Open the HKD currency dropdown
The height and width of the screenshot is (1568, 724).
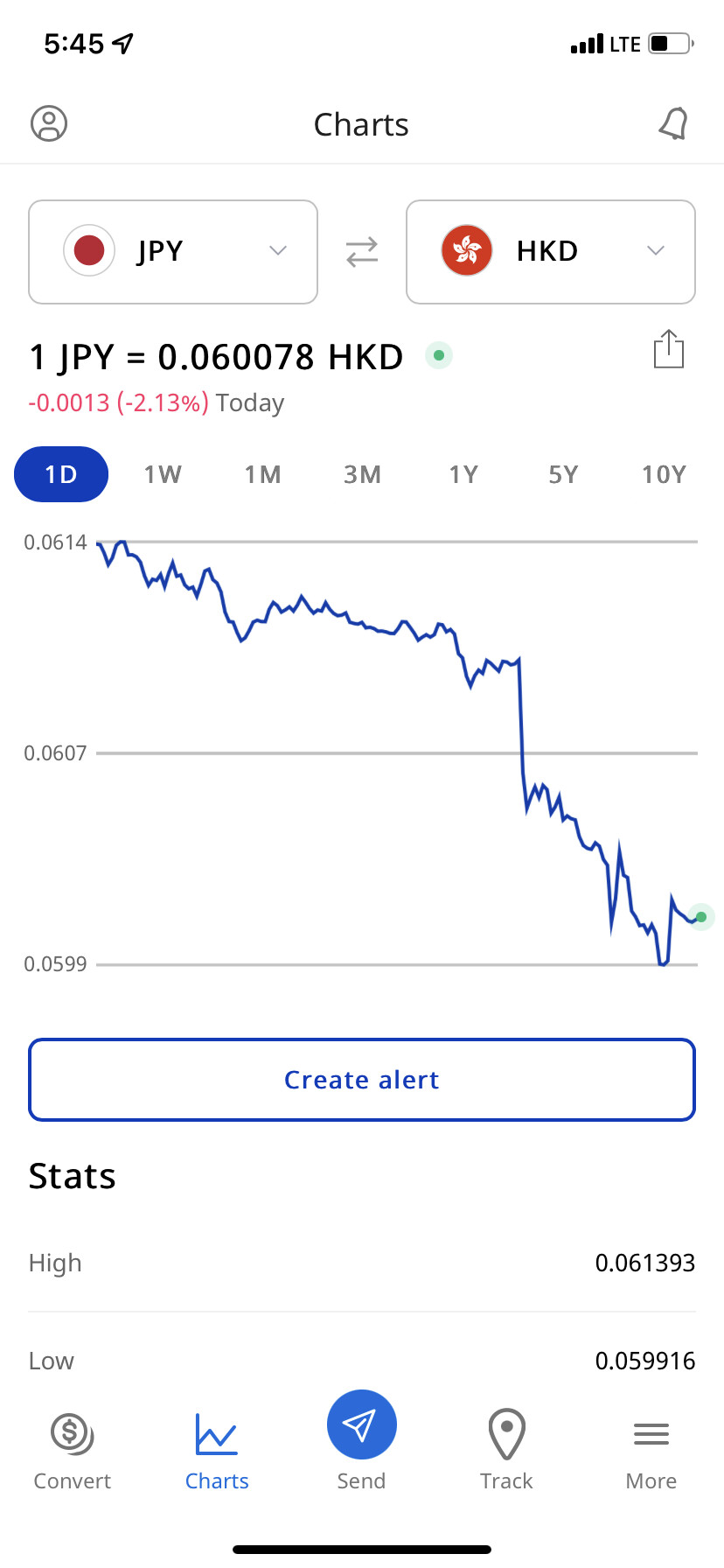pyautogui.click(x=551, y=252)
